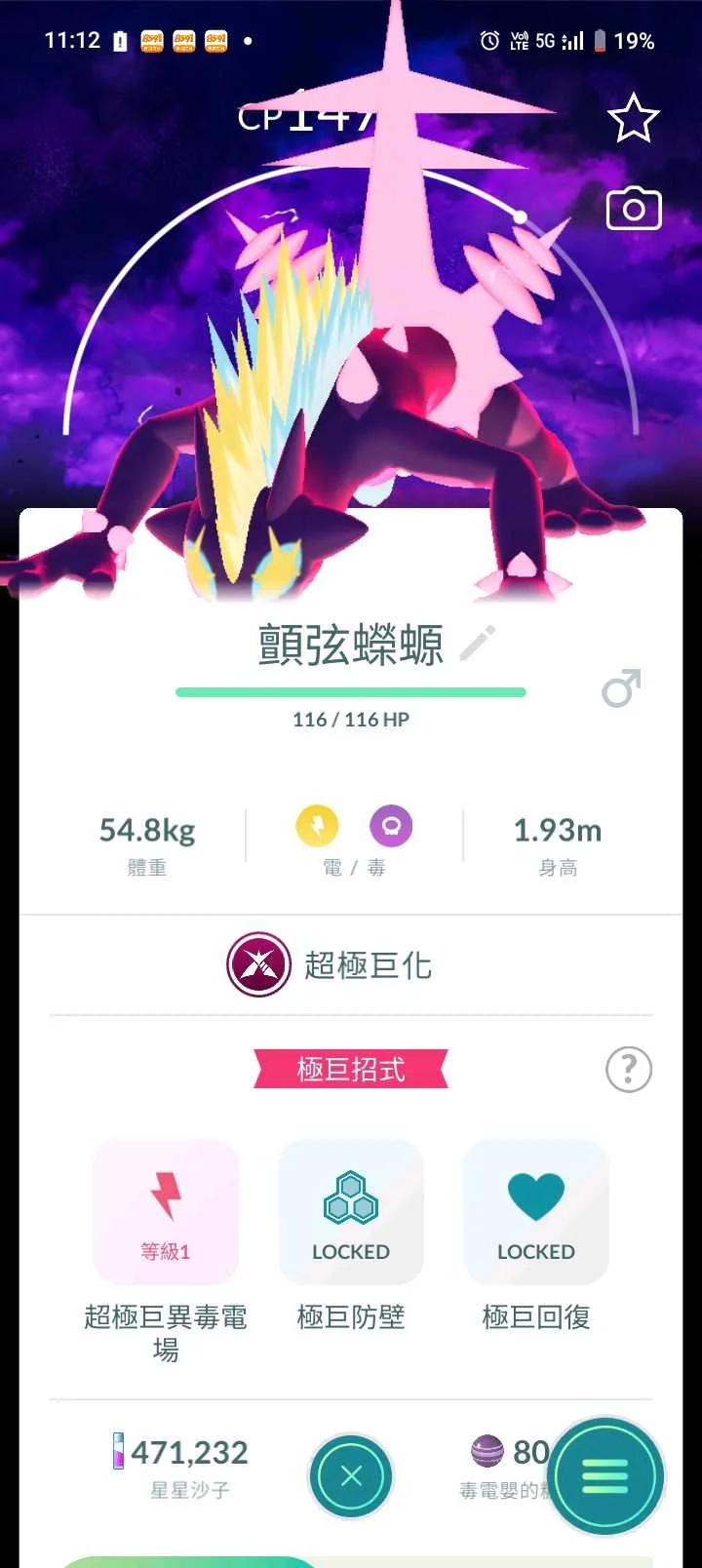Open the green hamburger menu button
Image resolution: width=702 pixels, height=1568 pixels.
click(x=605, y=1477)
